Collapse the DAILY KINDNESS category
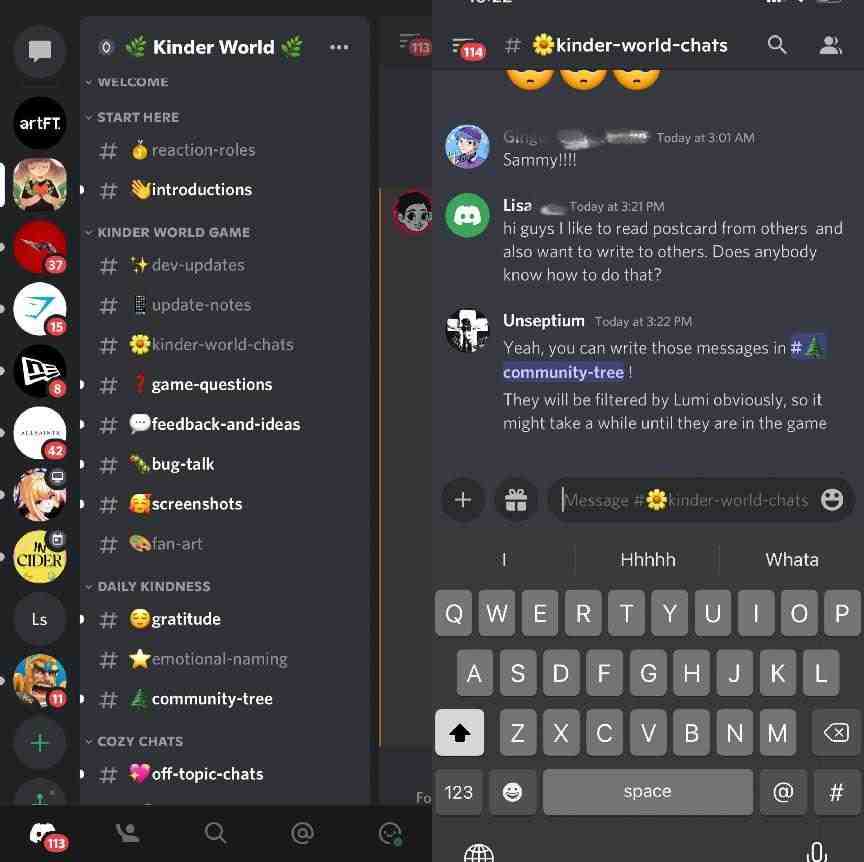The image size is (864, 862). (153, 587)
